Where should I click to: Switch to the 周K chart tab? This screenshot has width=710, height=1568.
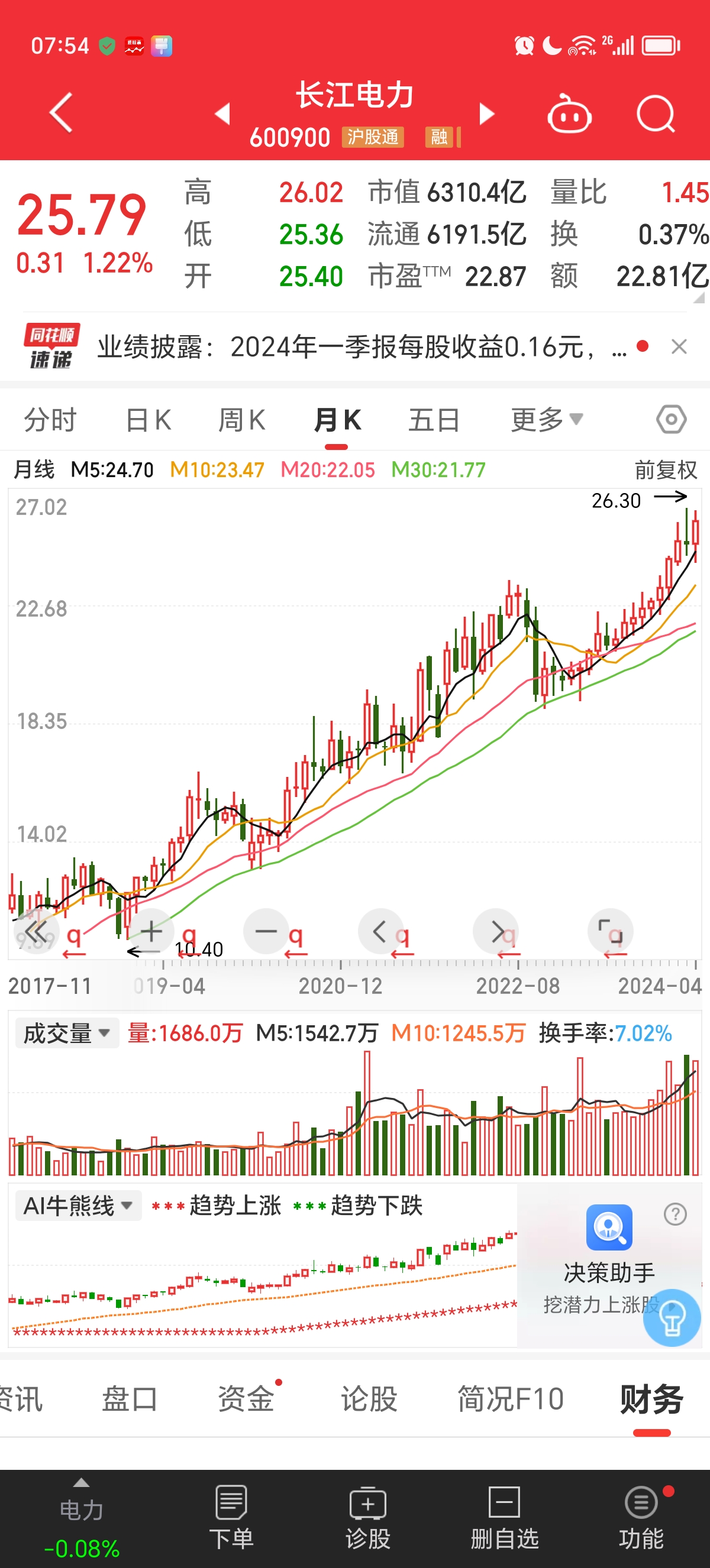click(242, 420)
